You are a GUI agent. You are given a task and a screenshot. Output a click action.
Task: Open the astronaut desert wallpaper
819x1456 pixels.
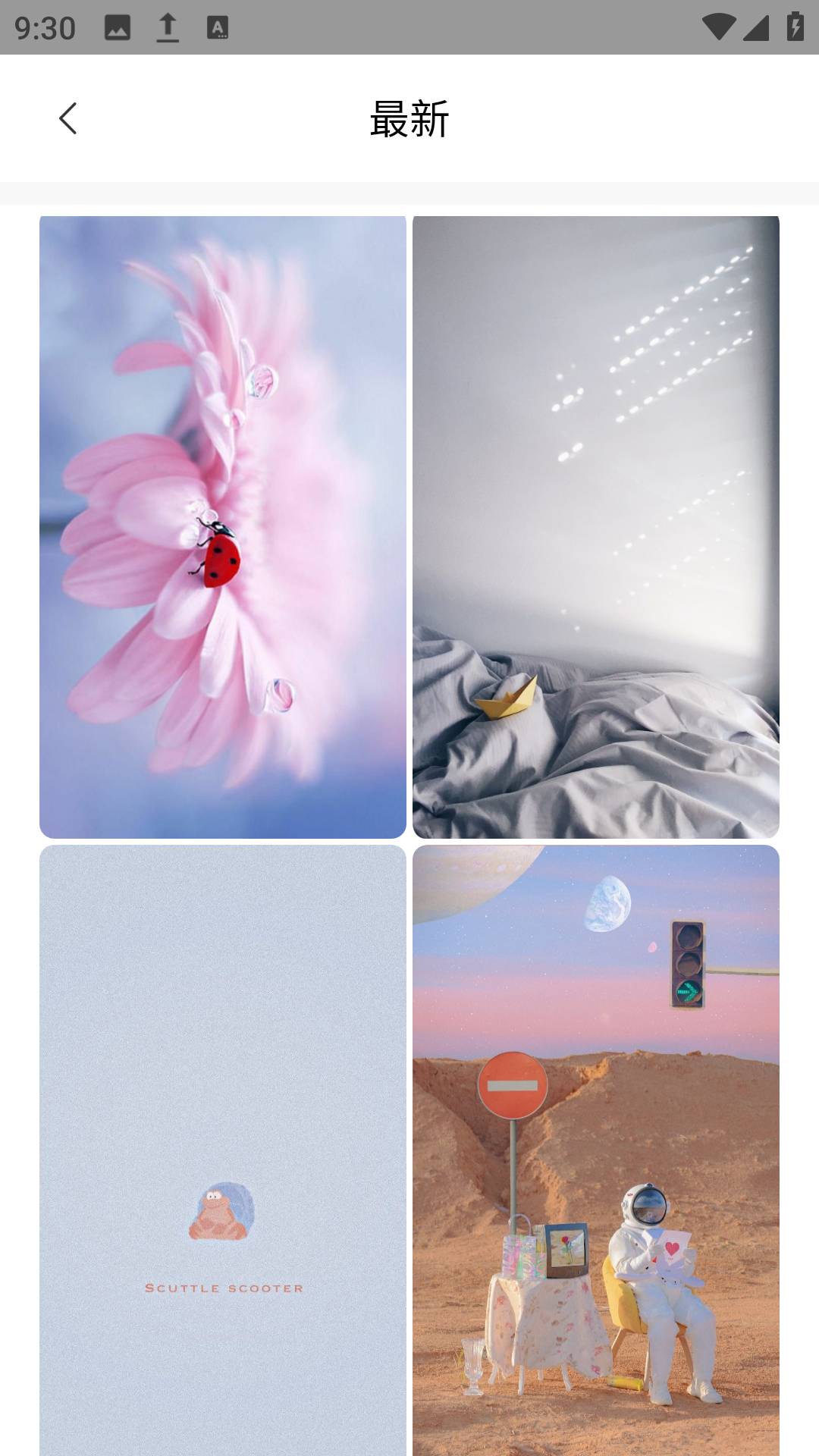click(x=595, y=1149)
